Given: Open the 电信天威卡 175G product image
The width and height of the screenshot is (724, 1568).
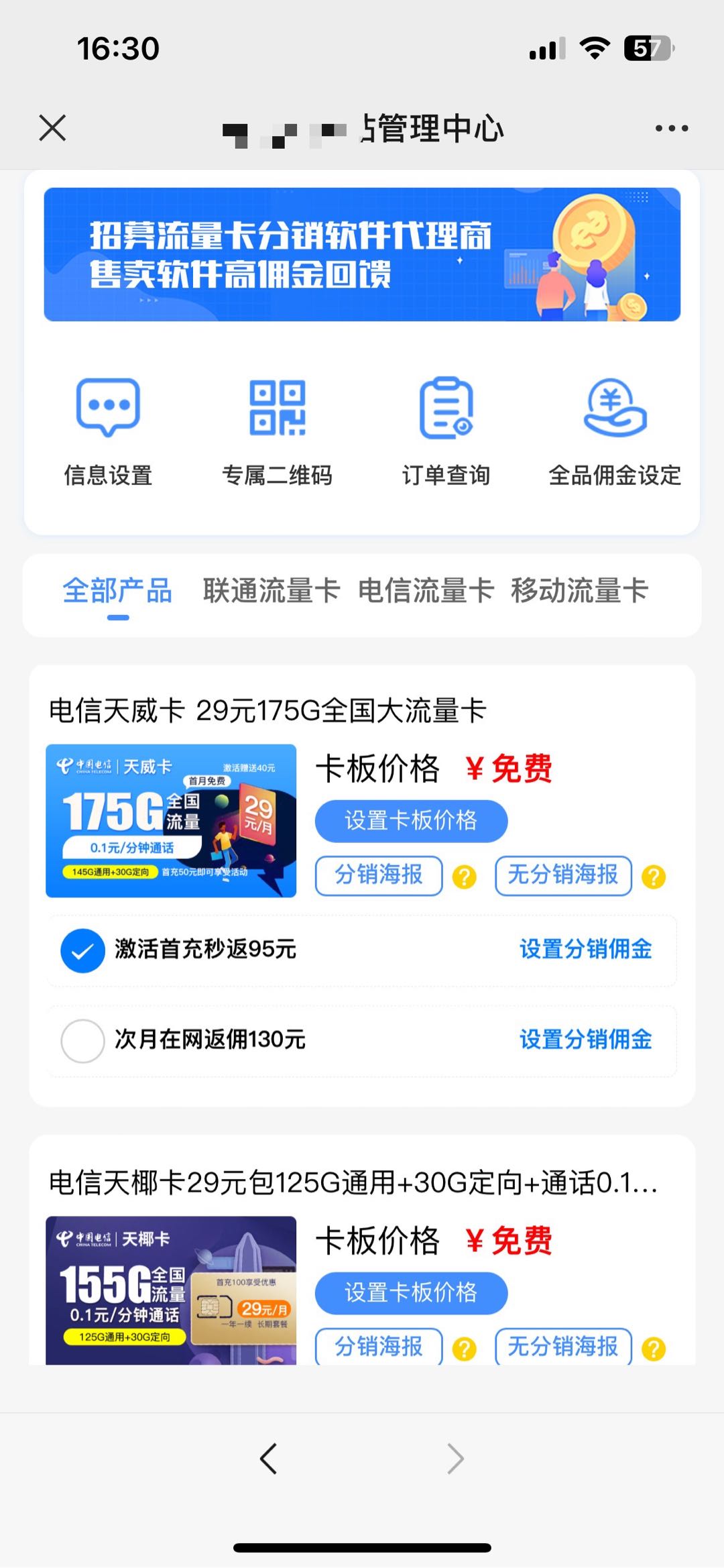Looking at the screenshot, I should point(171,820).
